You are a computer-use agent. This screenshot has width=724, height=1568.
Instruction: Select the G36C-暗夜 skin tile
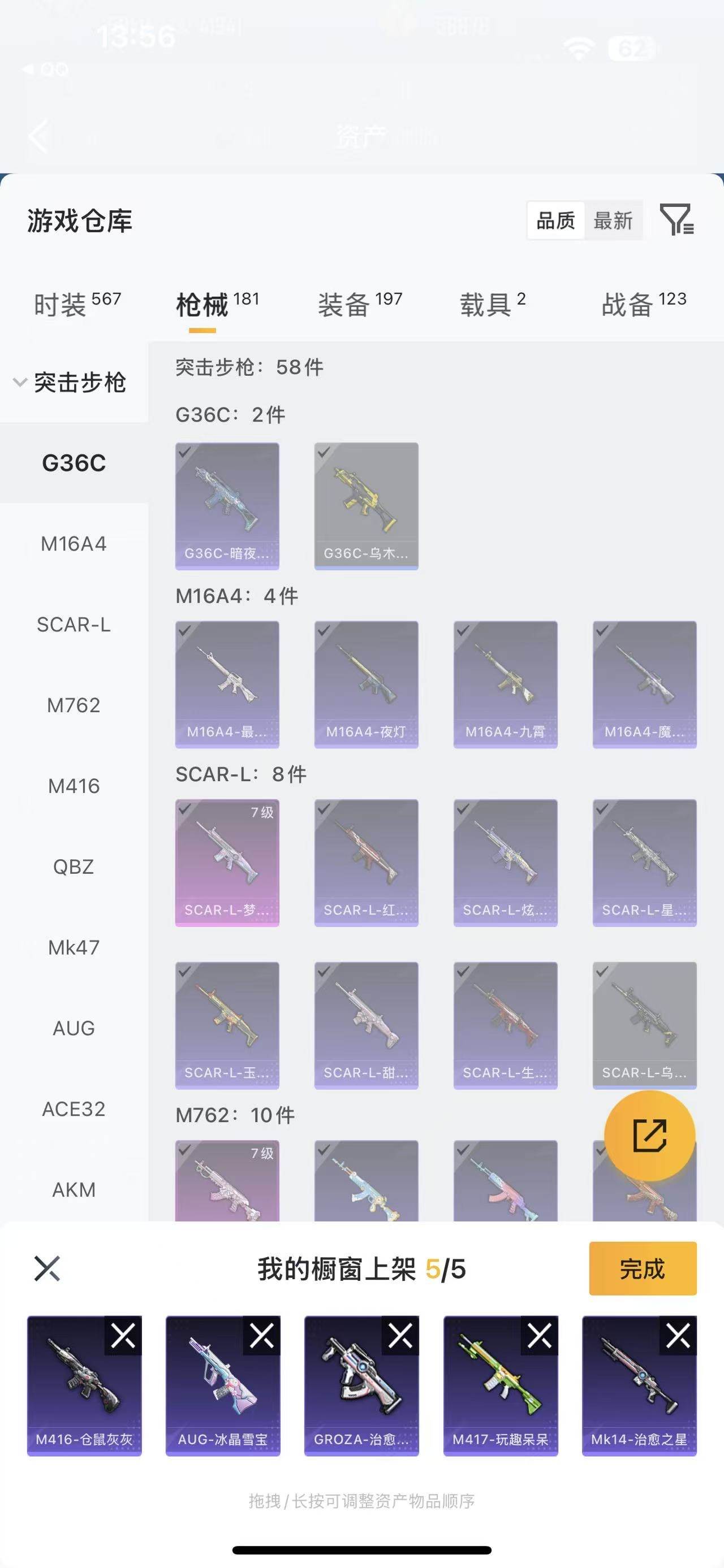[x=227, y=505]
